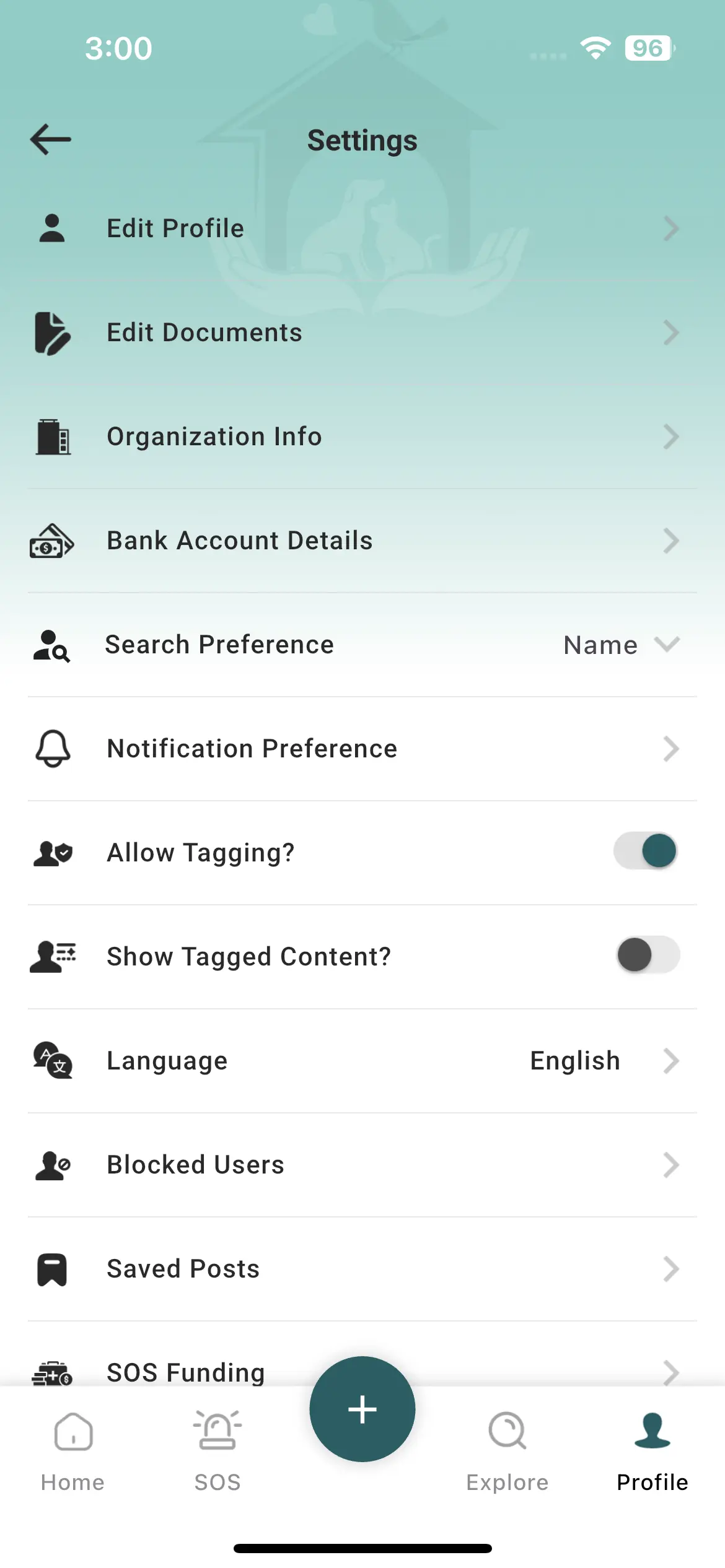The height and width of the screenshot is (1568, 725).
Task: Open SOS Funding
Action: point(186,1371)
